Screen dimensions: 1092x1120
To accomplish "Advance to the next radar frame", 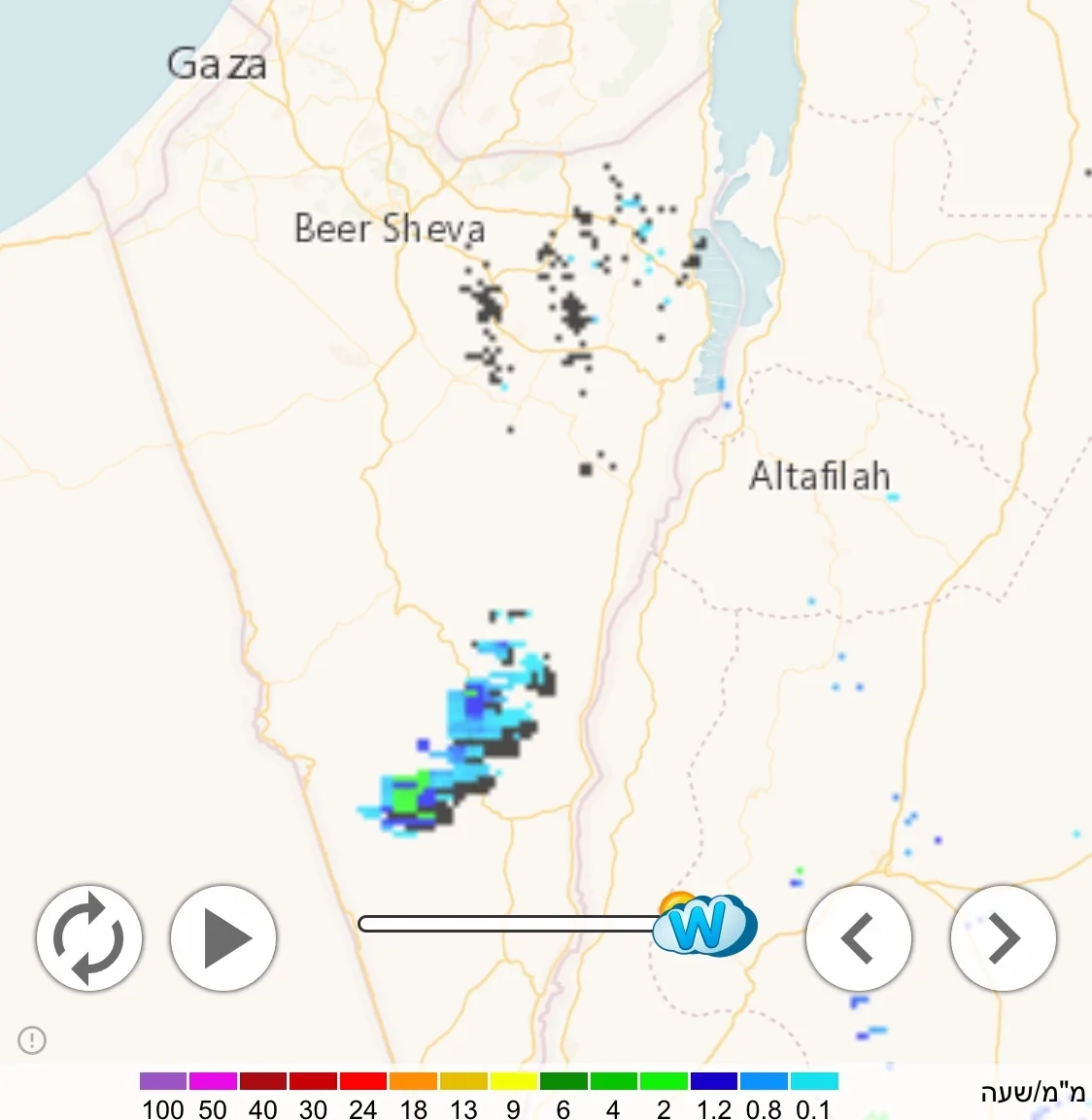I will point(1003,938).
